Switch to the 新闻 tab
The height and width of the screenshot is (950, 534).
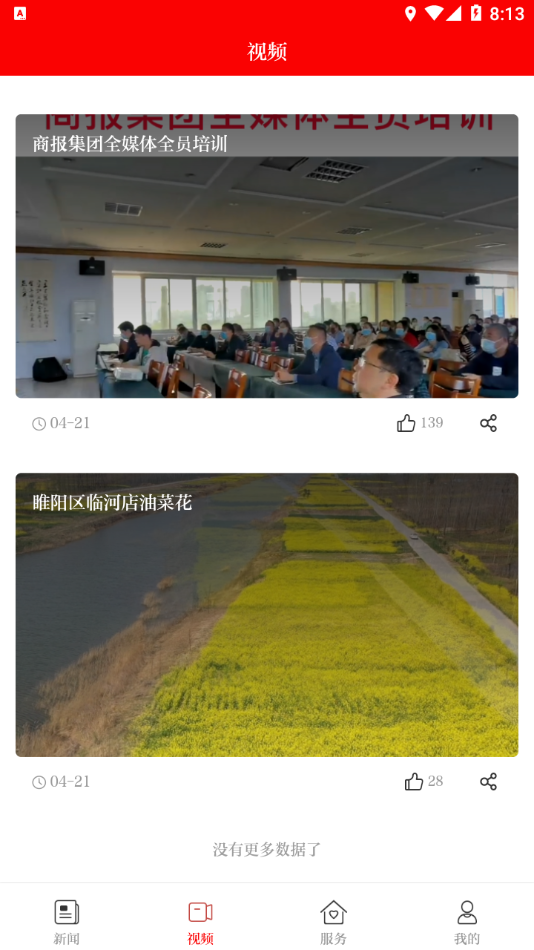(x=67, y=922)
